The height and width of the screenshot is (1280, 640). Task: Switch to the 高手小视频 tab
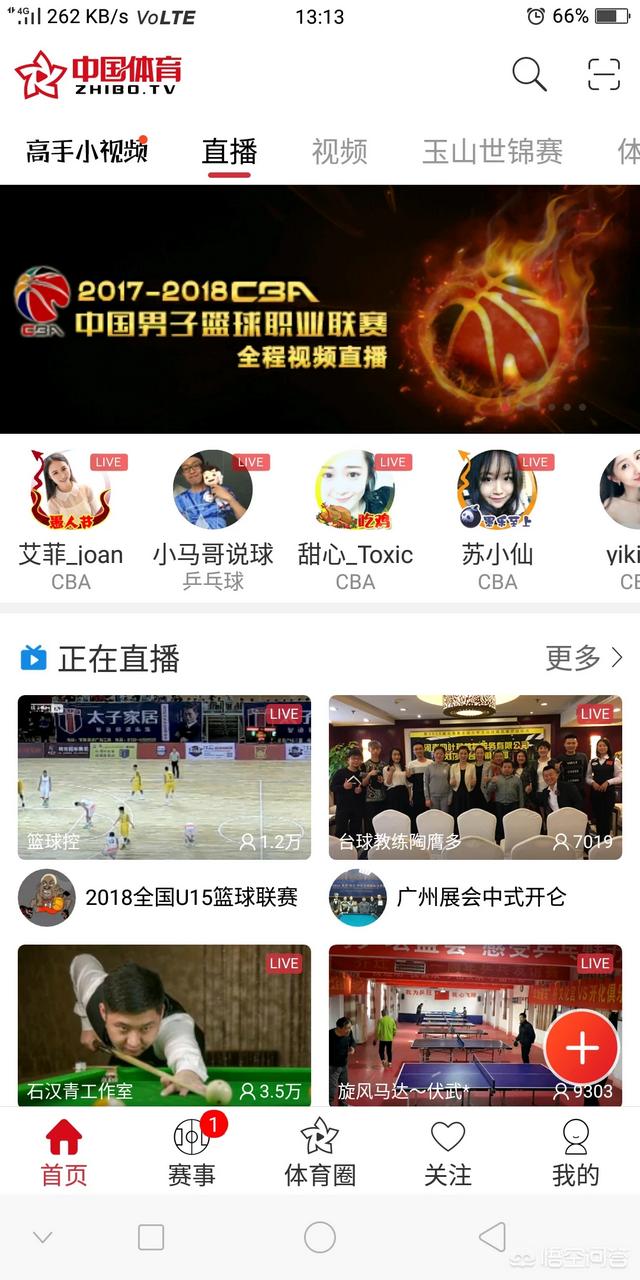(x=87, y=151)
